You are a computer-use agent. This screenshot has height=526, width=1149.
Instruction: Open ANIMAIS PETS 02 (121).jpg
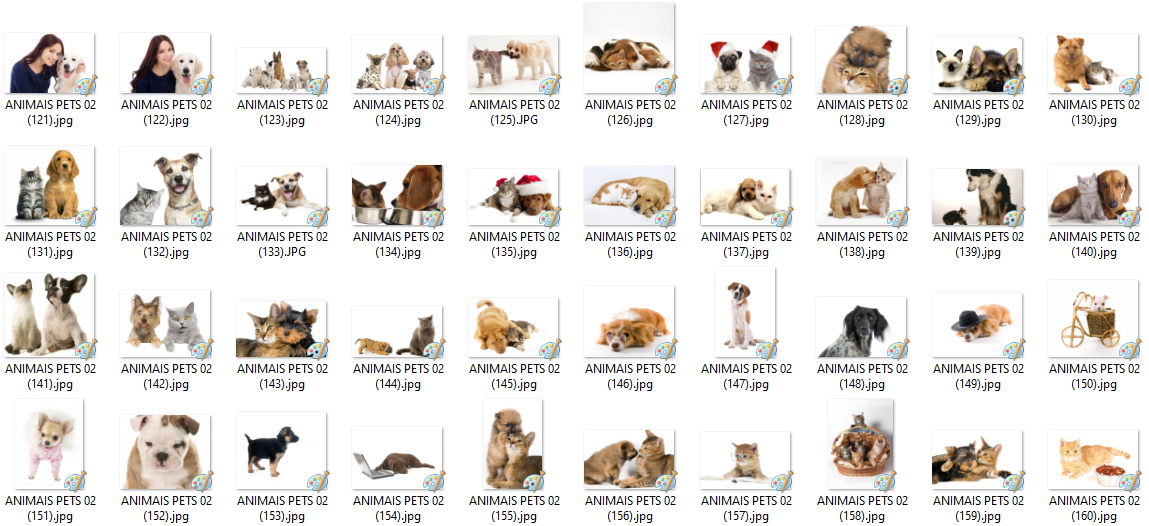pos(50,64)
